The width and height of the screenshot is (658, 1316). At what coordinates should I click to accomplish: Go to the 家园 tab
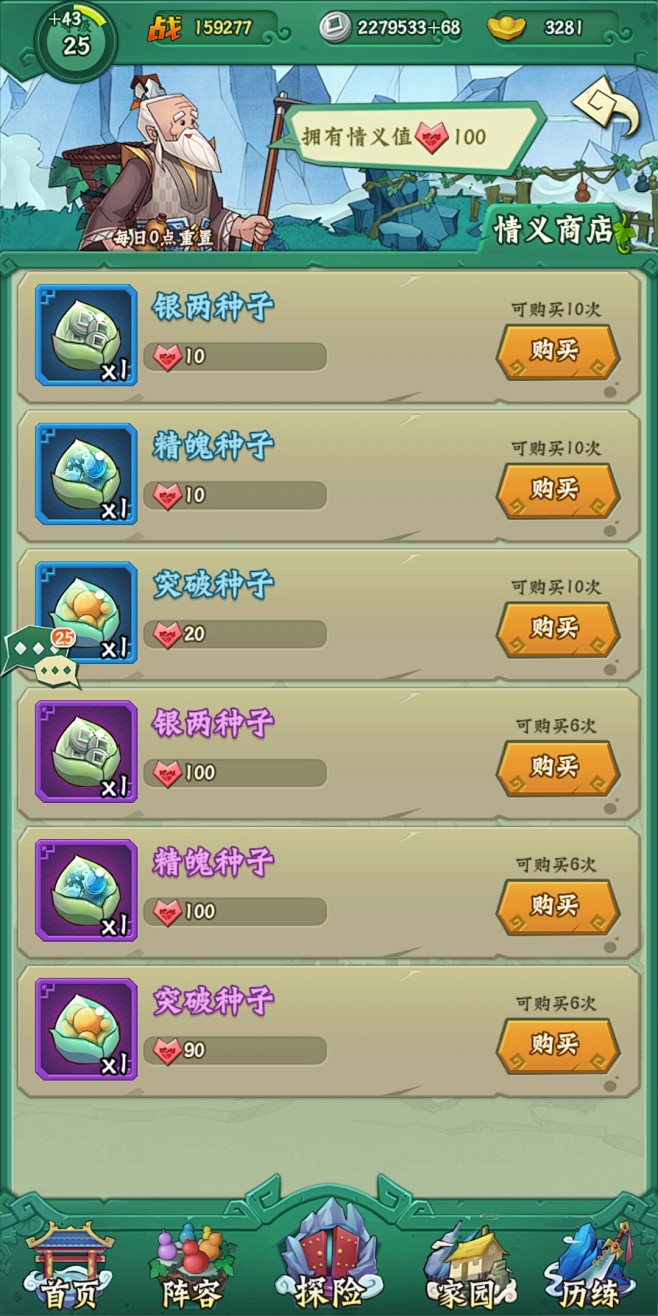click(x=465, y=1267)
